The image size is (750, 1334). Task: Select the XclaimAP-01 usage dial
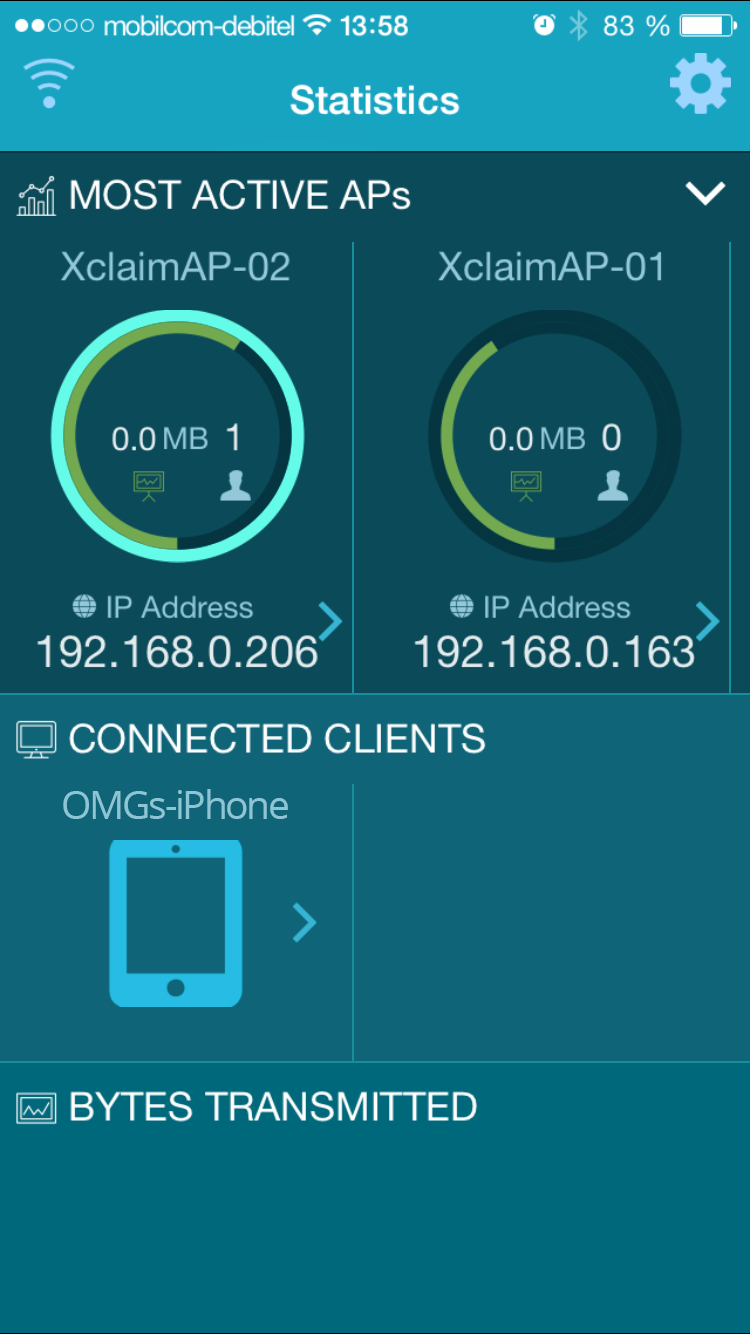point(554,436)
